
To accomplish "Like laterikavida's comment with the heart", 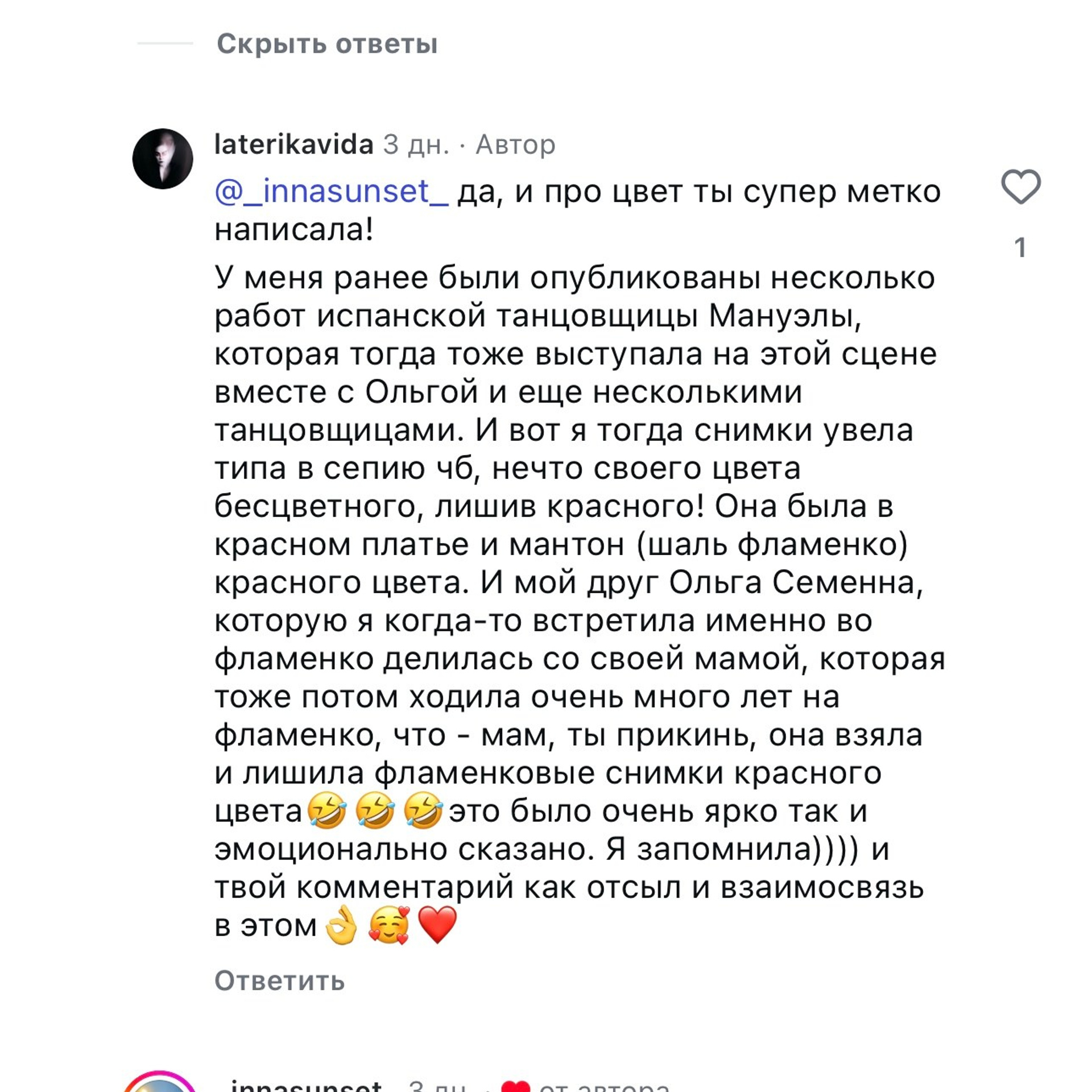I will click(x=1020, y=187).
